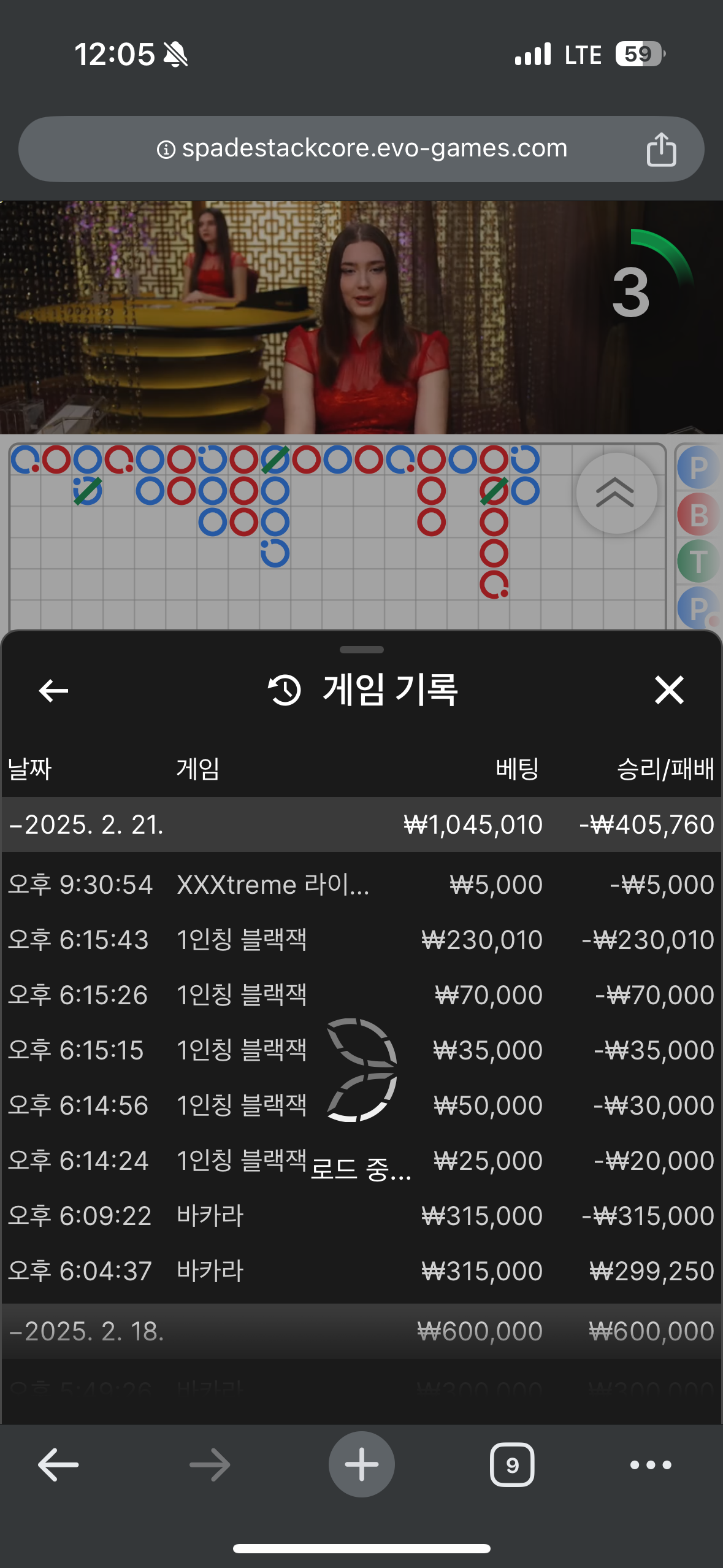
Task: Open the 바카라 record at 오후 6:09:22
Action: pos(361,1216)
